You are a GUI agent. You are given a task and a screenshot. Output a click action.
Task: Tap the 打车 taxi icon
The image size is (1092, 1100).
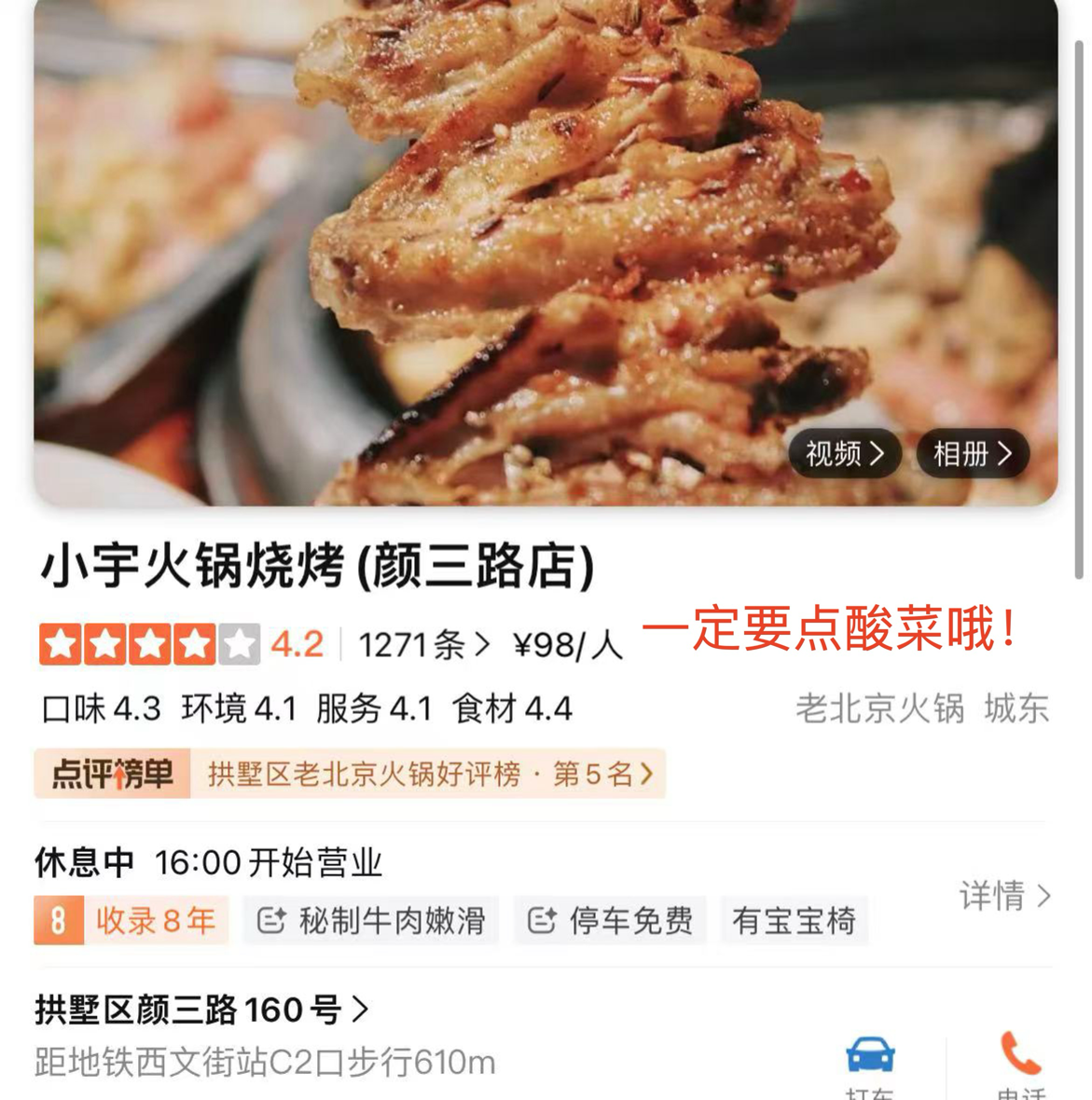click(870, 1058)
